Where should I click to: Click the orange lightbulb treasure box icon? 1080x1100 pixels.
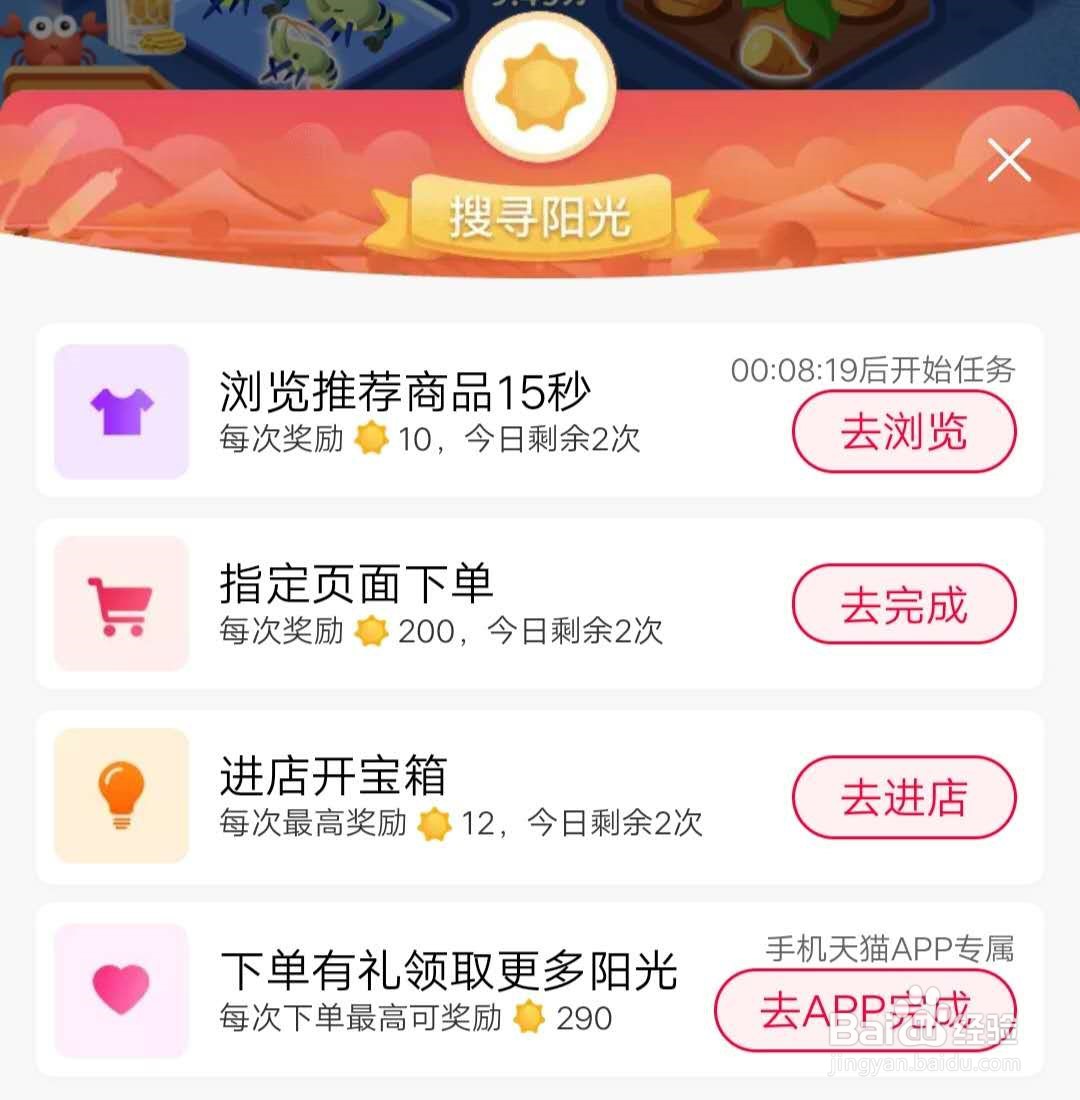point(120,797)
